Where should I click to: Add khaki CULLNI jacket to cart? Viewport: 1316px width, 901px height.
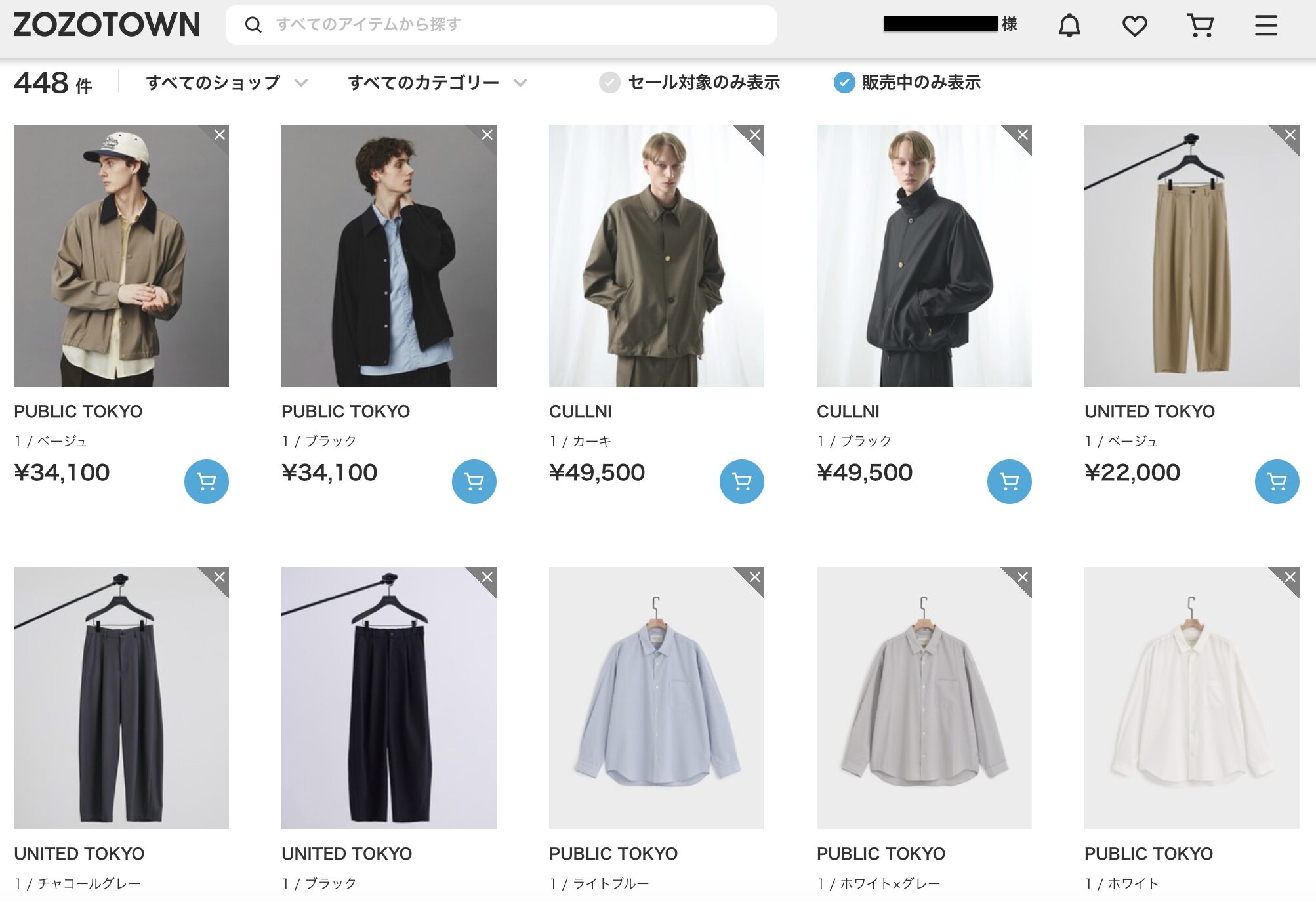741,482
